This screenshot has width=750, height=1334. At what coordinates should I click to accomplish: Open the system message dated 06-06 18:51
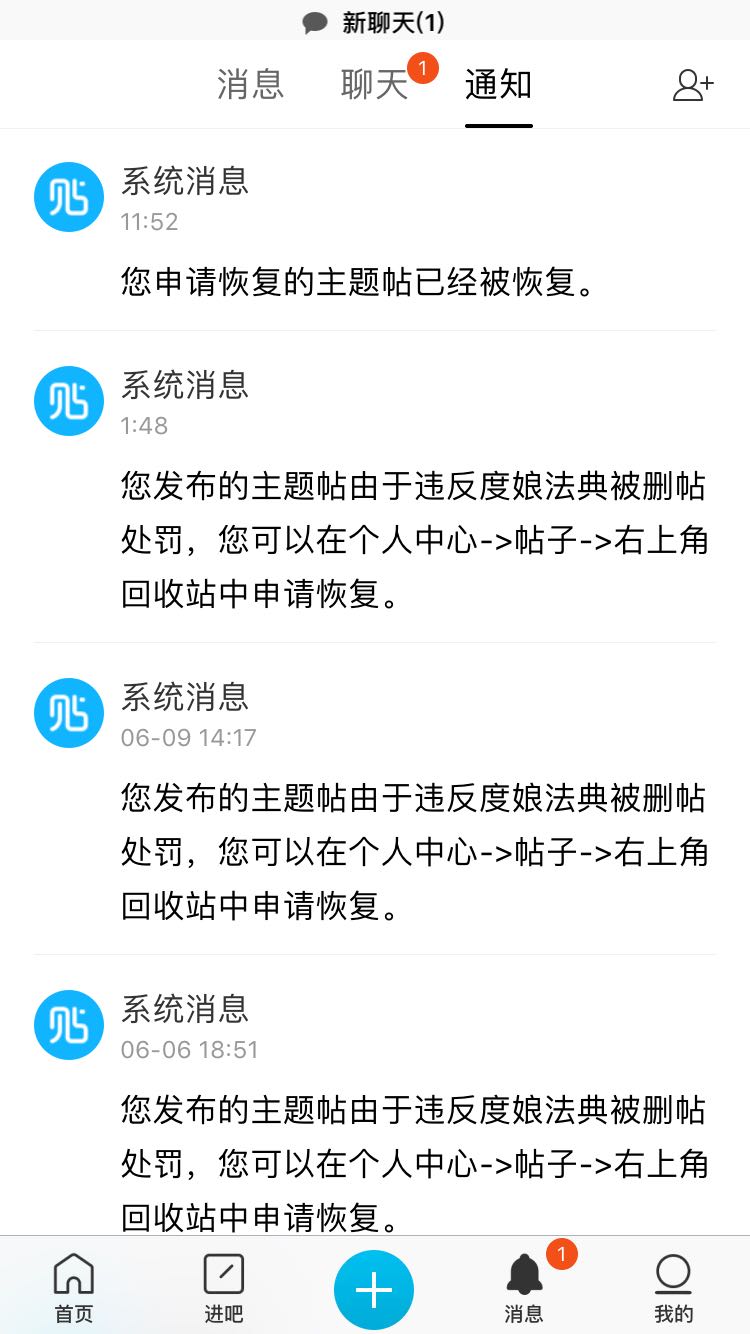[x=375, y=1096]
